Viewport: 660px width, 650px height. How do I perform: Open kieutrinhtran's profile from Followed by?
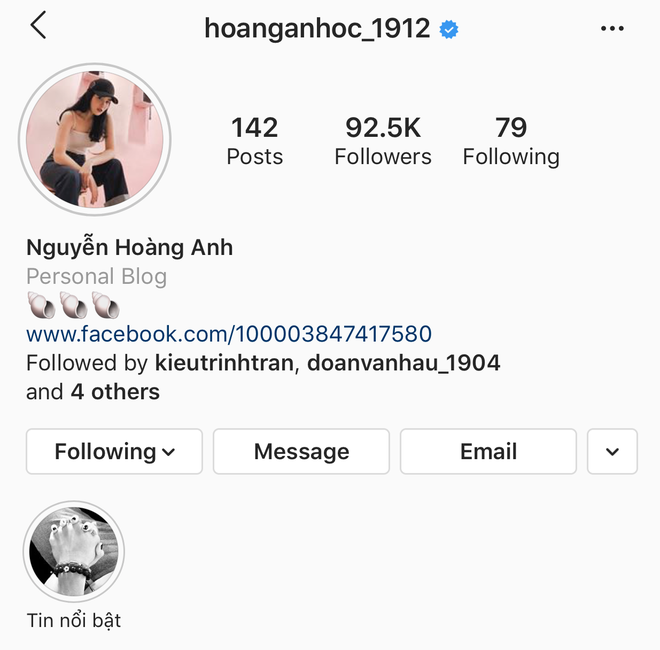225,363
